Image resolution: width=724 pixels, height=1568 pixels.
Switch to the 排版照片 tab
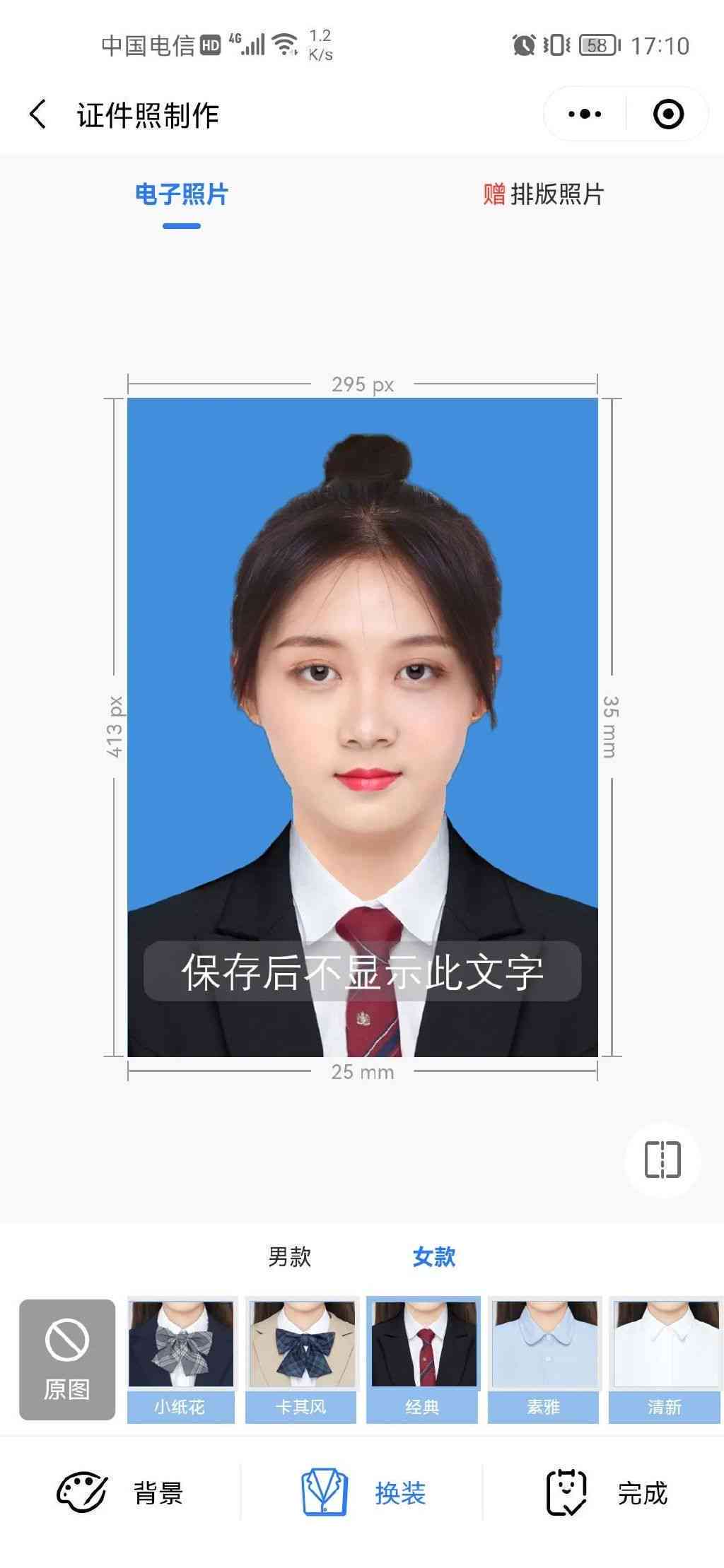point(543,194)
